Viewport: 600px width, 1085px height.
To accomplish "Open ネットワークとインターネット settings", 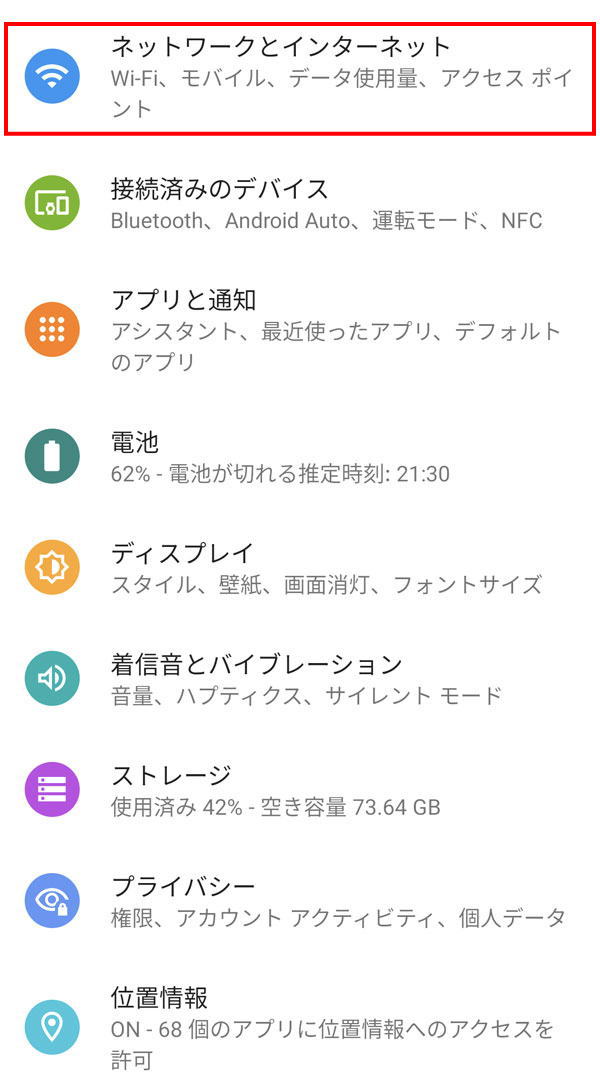I will pyautogui.click(x=300, y=77).
